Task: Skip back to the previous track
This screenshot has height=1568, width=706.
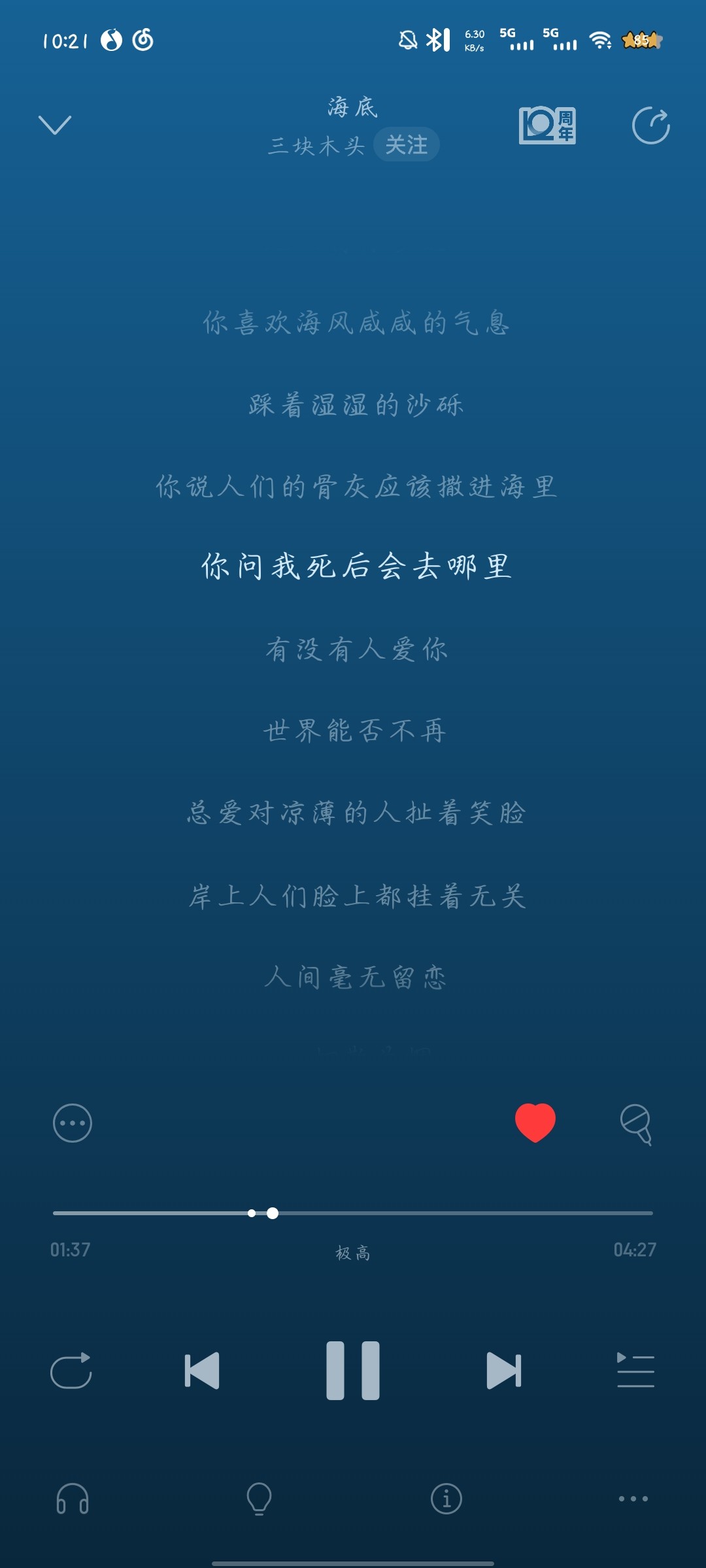Action: click(202, 1370)
